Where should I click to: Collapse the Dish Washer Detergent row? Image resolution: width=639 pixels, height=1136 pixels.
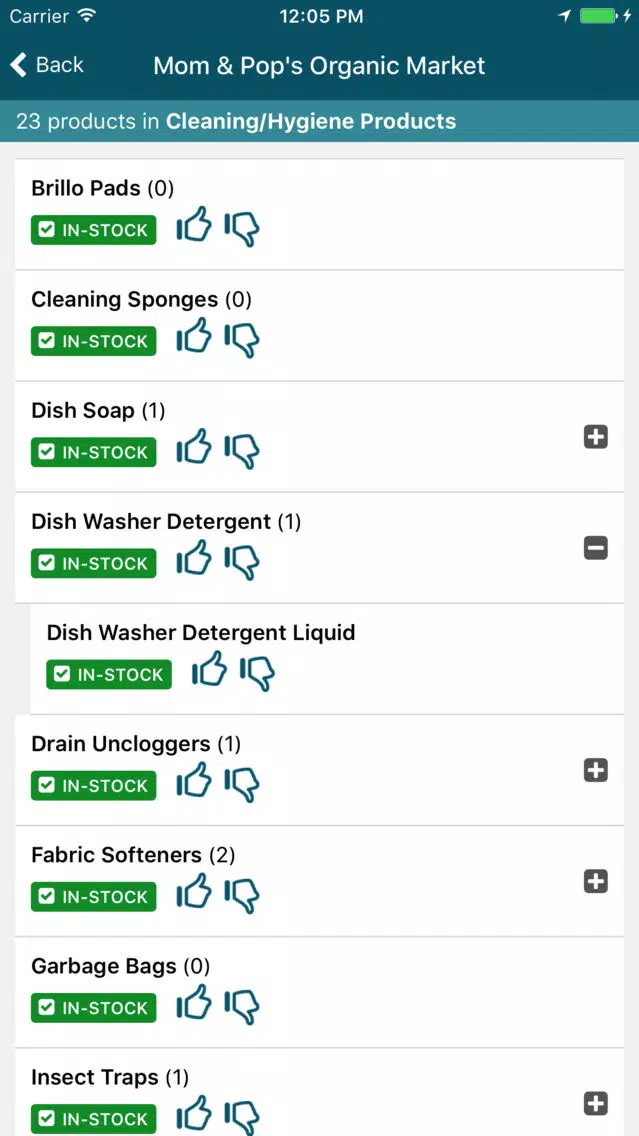click(596, 548)
